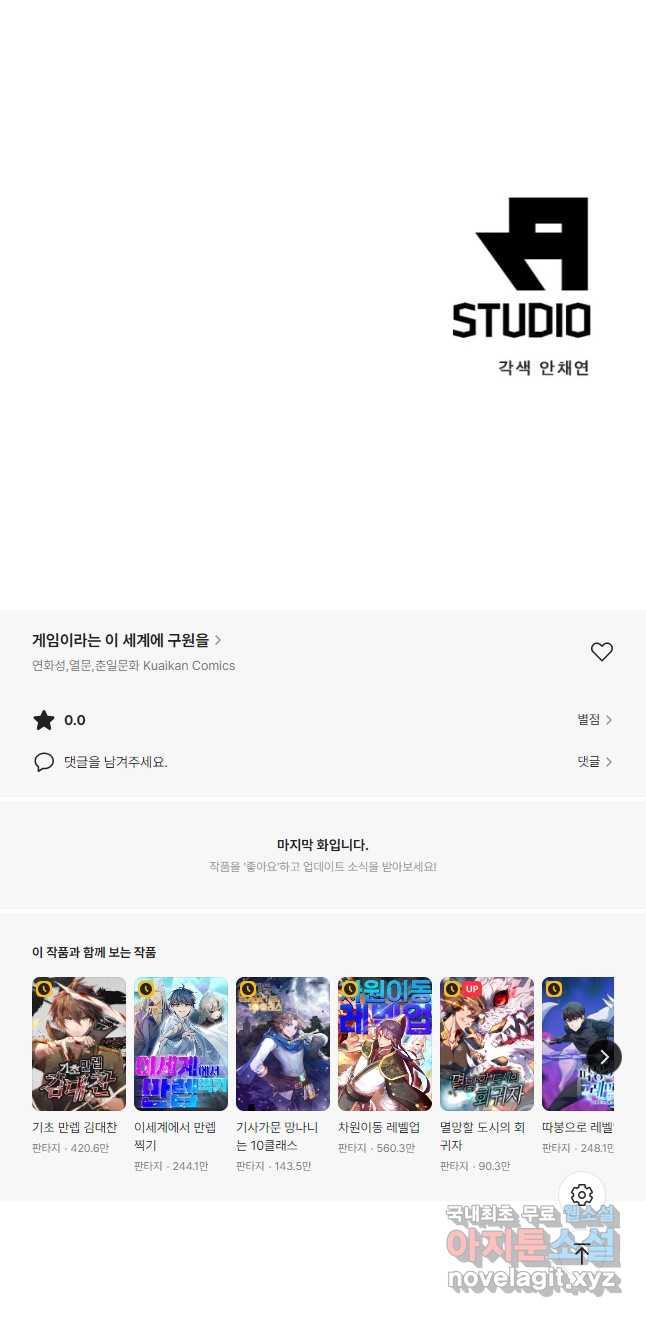
Task: Open 이세계에서 만렙 찍기 webtoon
Action: click(x=181, y=1044)
